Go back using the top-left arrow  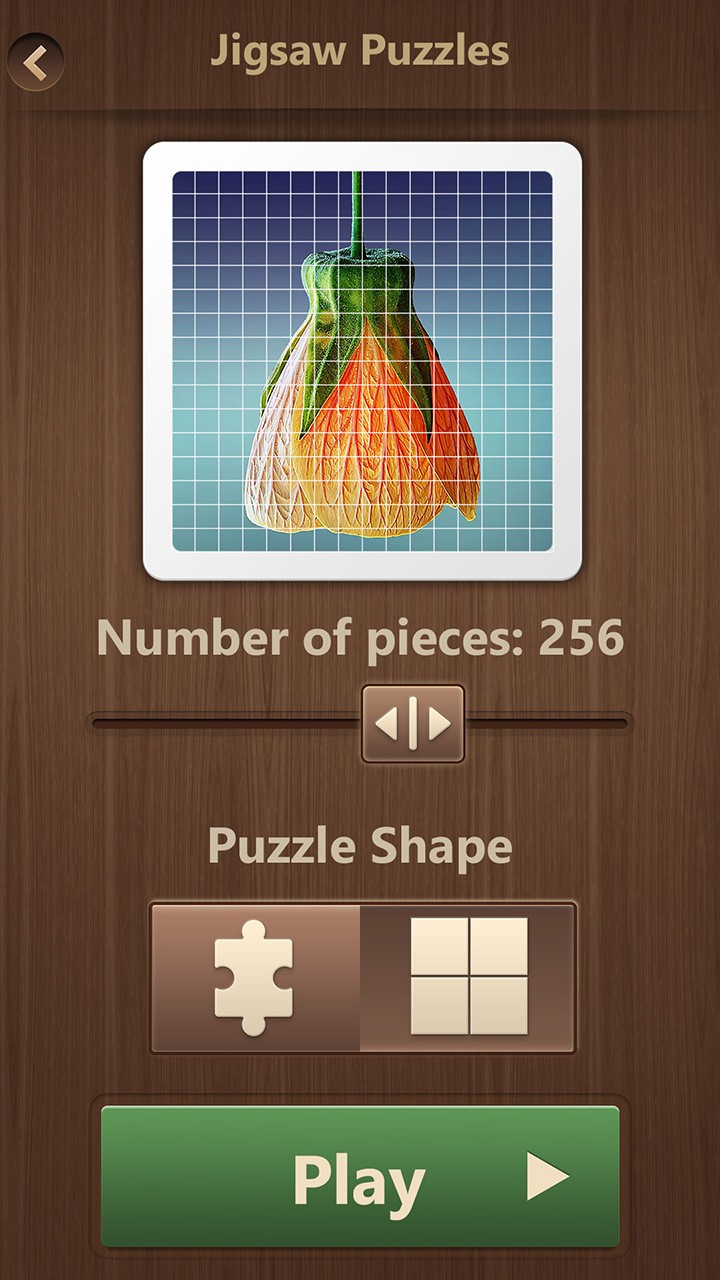tap(36, 62)
